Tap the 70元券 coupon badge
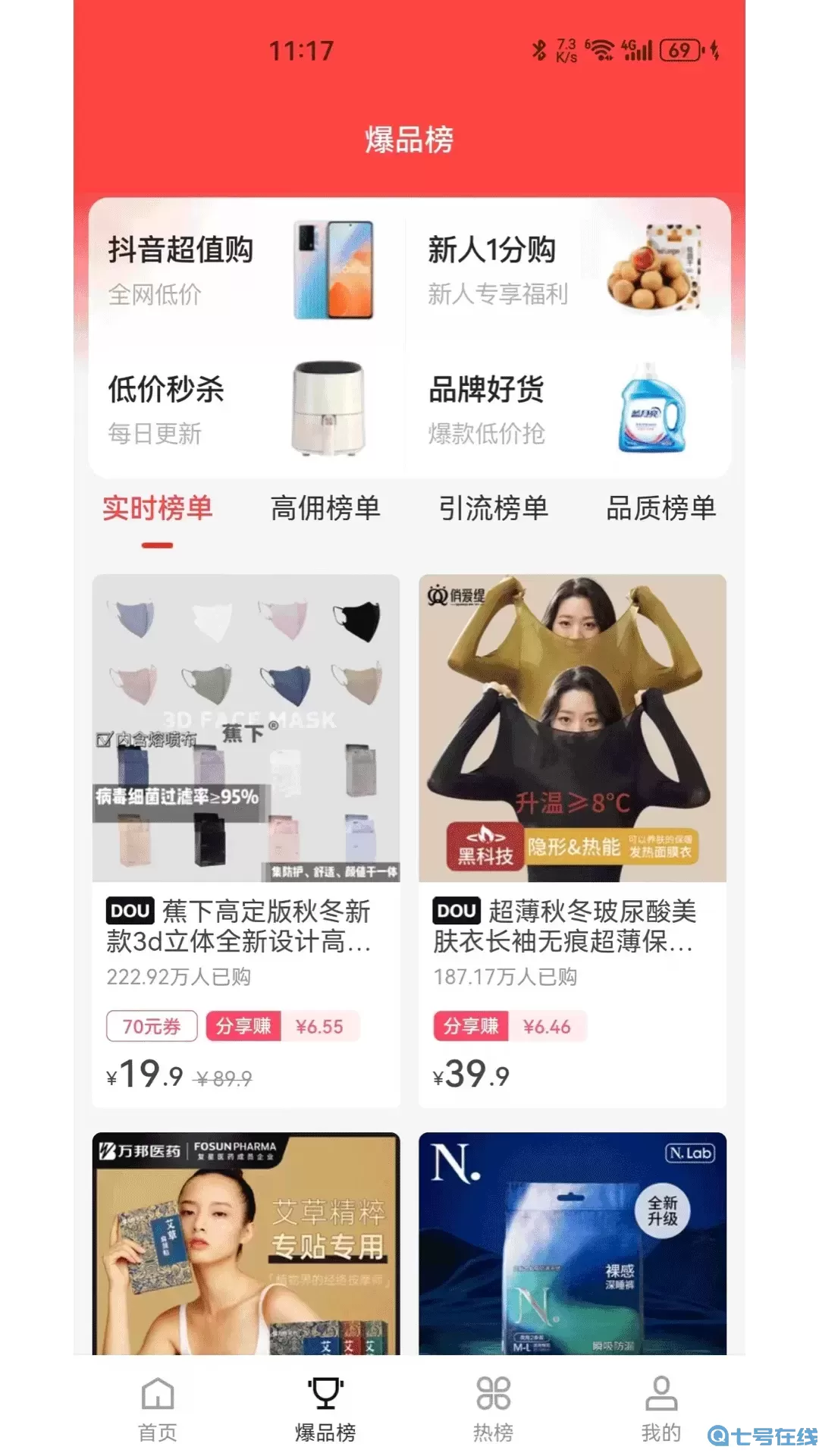Screen dimensions: 819x1456 pos(152,1027)
